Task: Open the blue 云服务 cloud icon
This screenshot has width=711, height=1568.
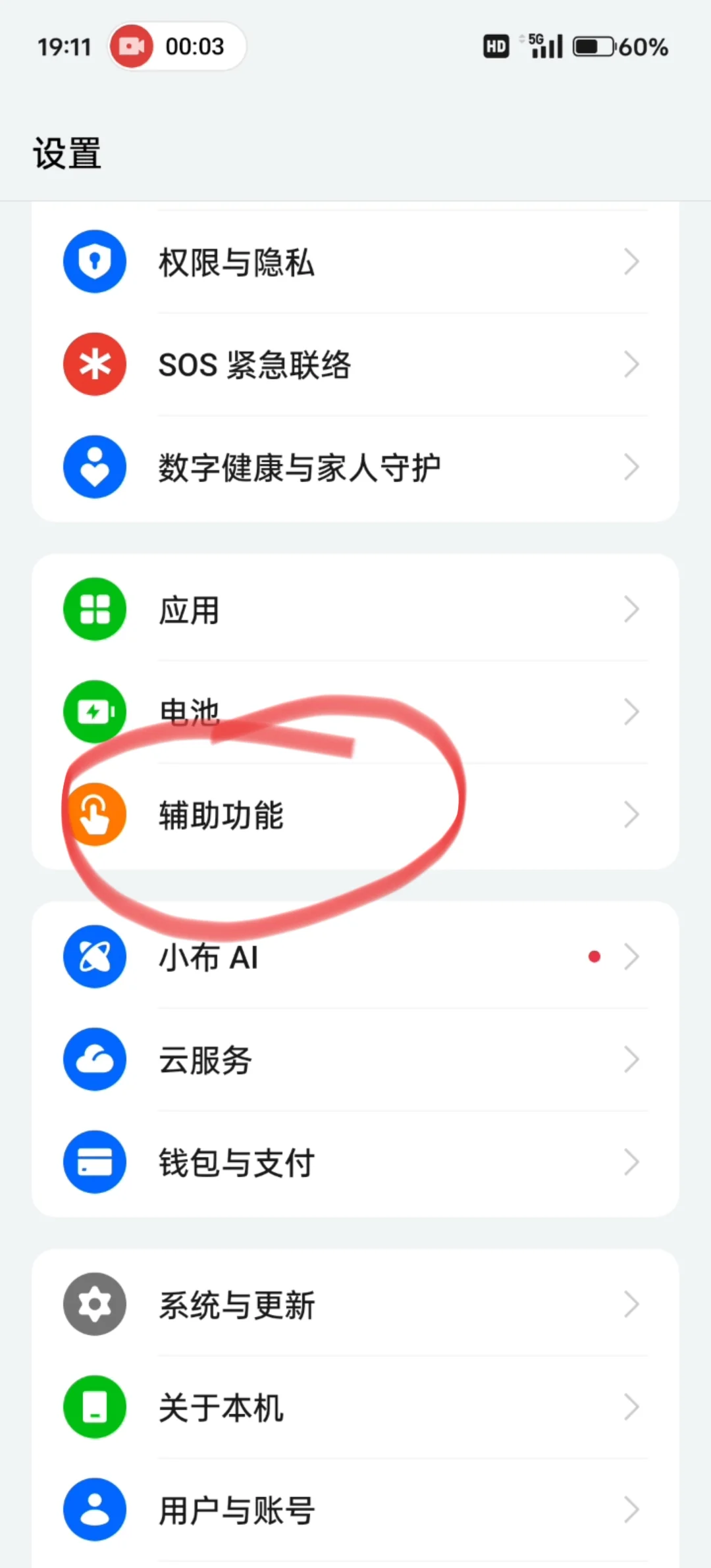Action: click(93, 1060)
